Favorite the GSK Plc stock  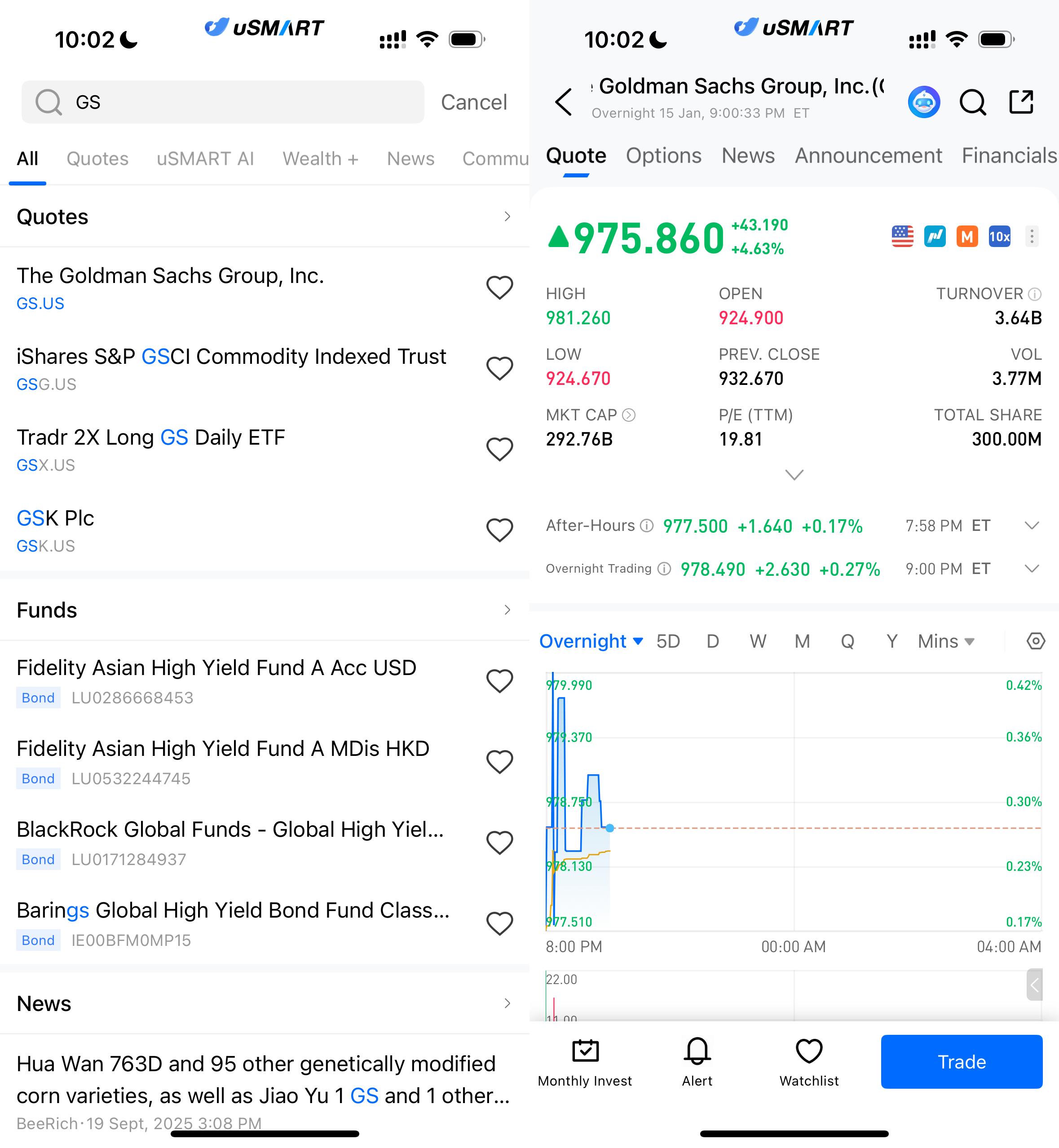[499, 530]
